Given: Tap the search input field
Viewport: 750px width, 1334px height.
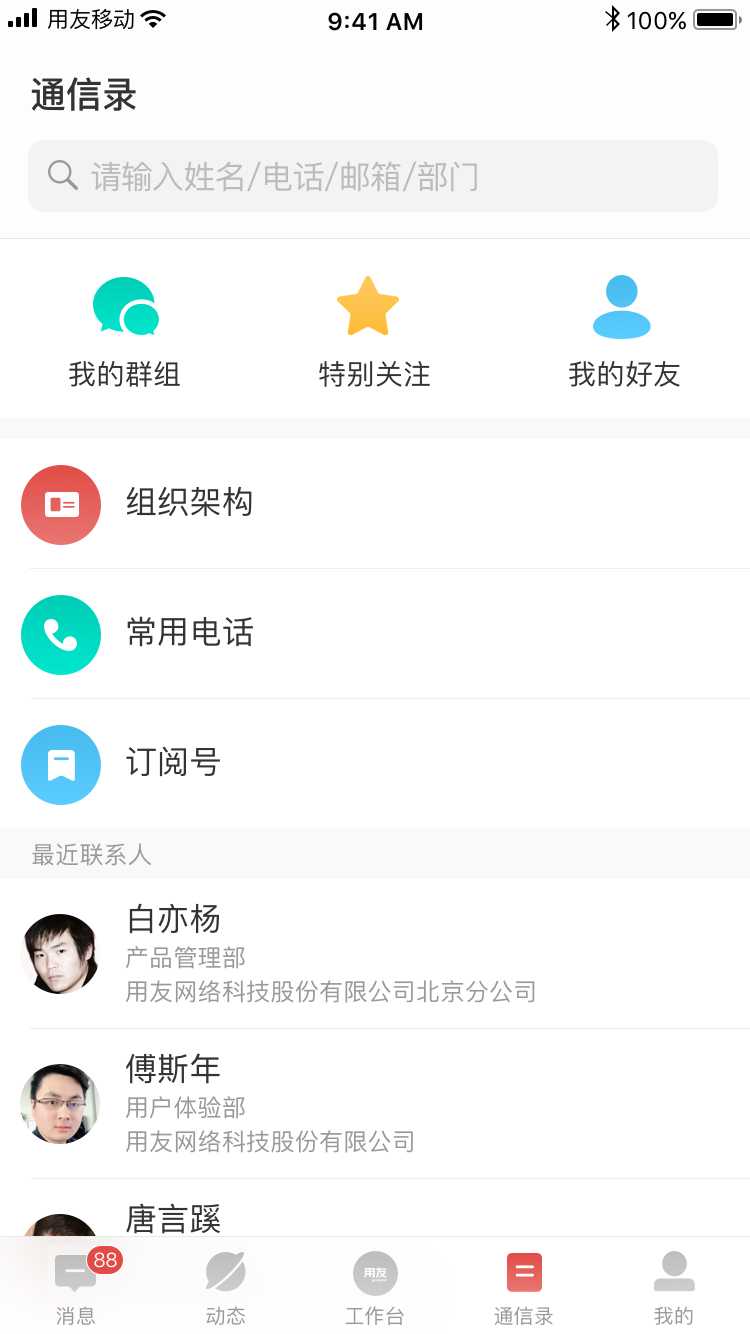Looking at the screenshot, I should [x=400, y=175].
